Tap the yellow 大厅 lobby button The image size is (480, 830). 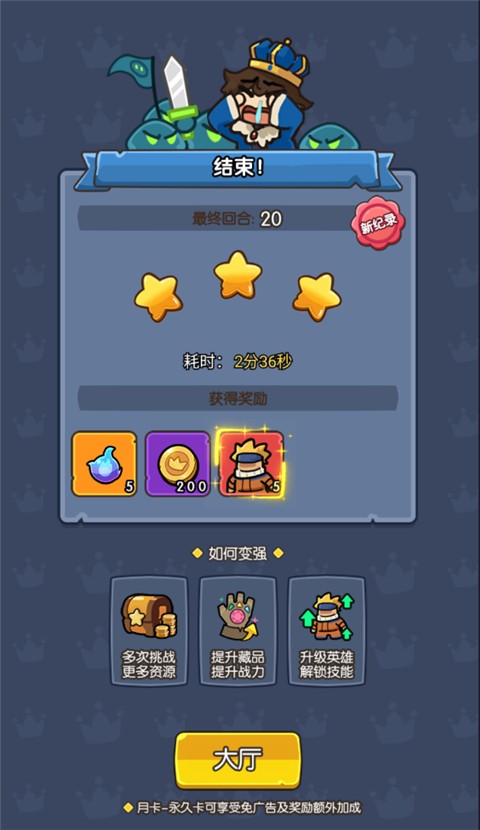(238, 760)
